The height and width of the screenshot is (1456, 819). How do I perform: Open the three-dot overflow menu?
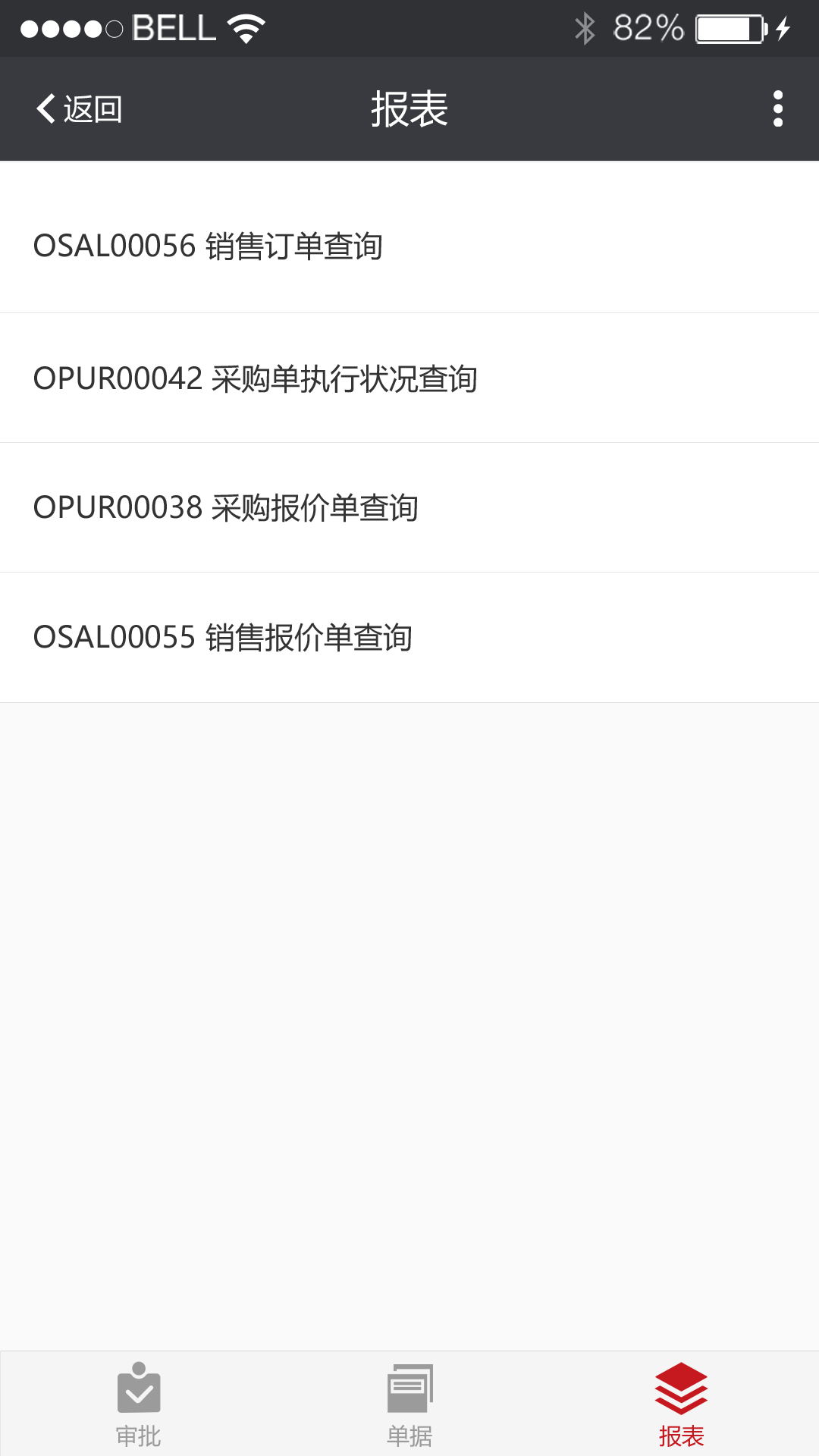click(777, 109)
